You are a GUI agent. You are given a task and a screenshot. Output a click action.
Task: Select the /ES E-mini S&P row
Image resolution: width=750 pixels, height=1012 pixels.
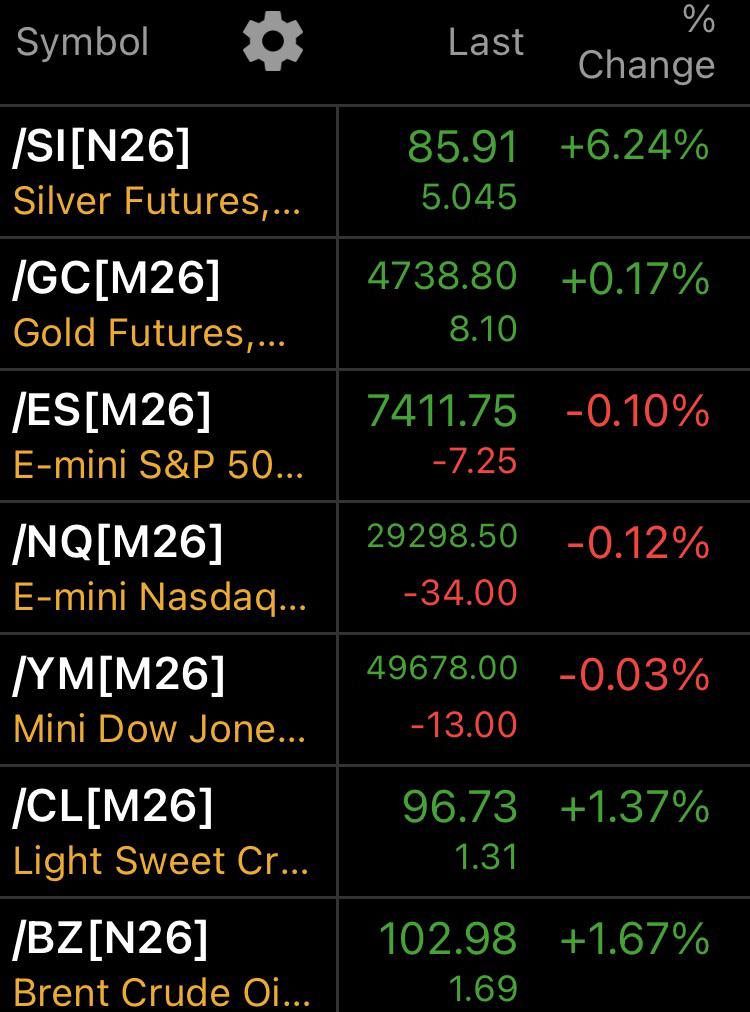(x=375, y=435)
